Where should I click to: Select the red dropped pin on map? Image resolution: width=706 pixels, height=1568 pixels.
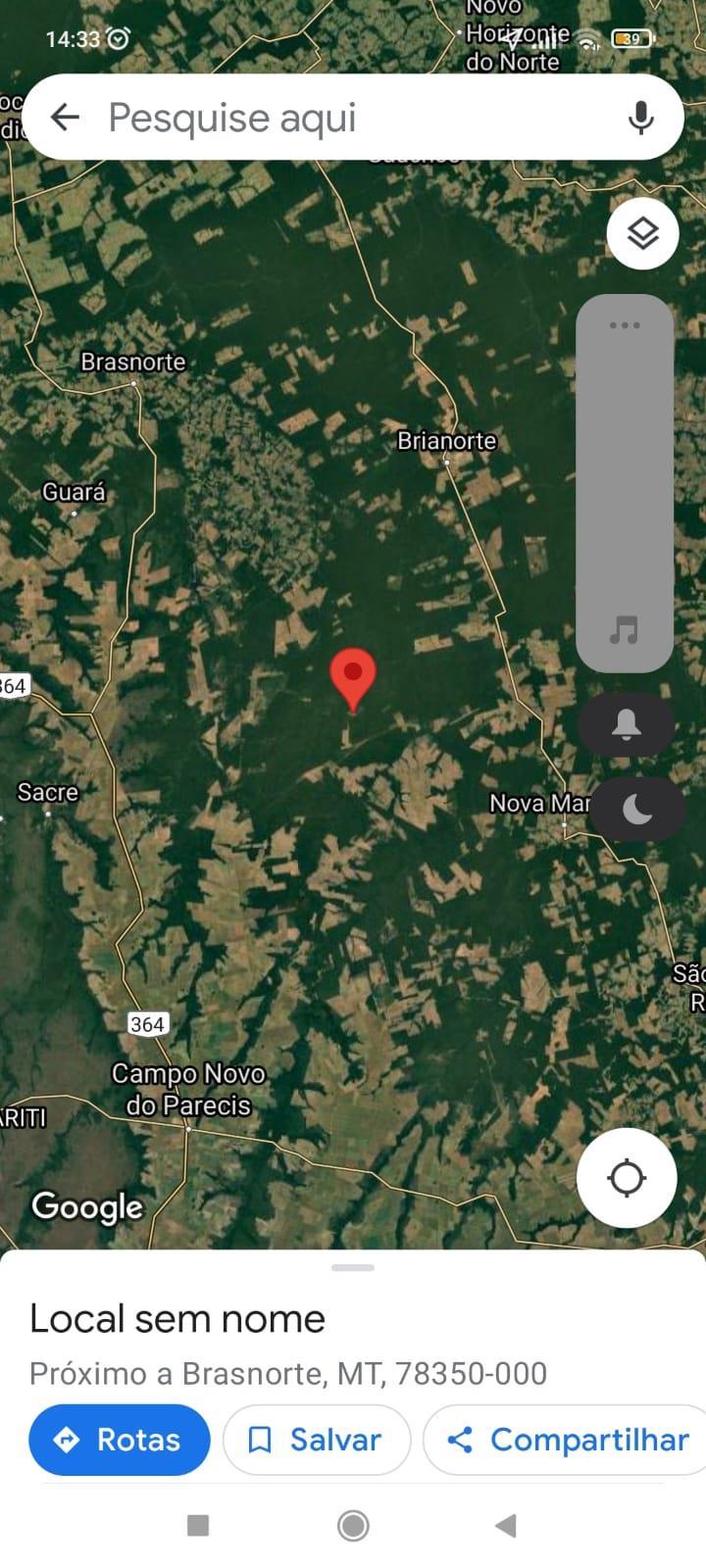[353, 676]
